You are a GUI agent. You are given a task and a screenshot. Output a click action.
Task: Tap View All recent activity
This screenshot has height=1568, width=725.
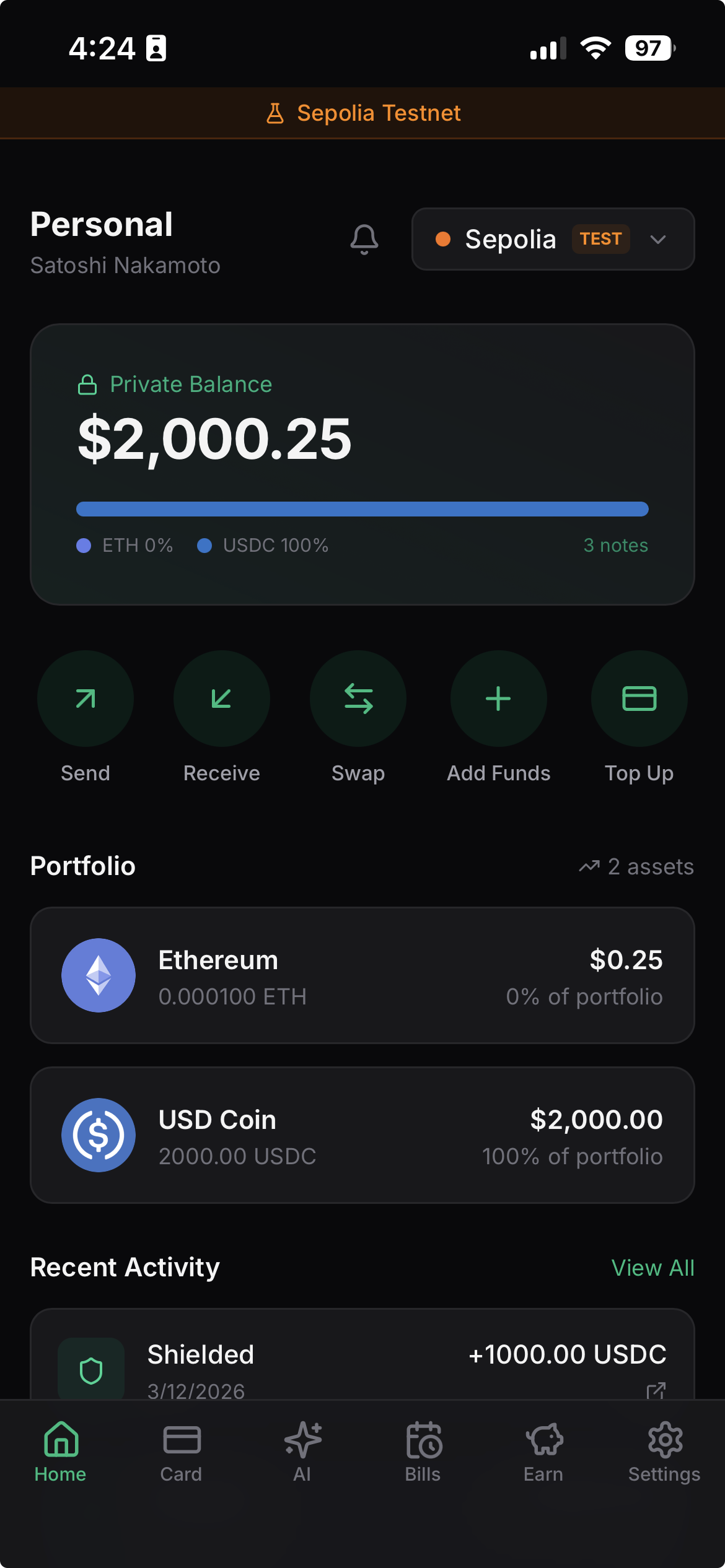tap(653, 1267)
